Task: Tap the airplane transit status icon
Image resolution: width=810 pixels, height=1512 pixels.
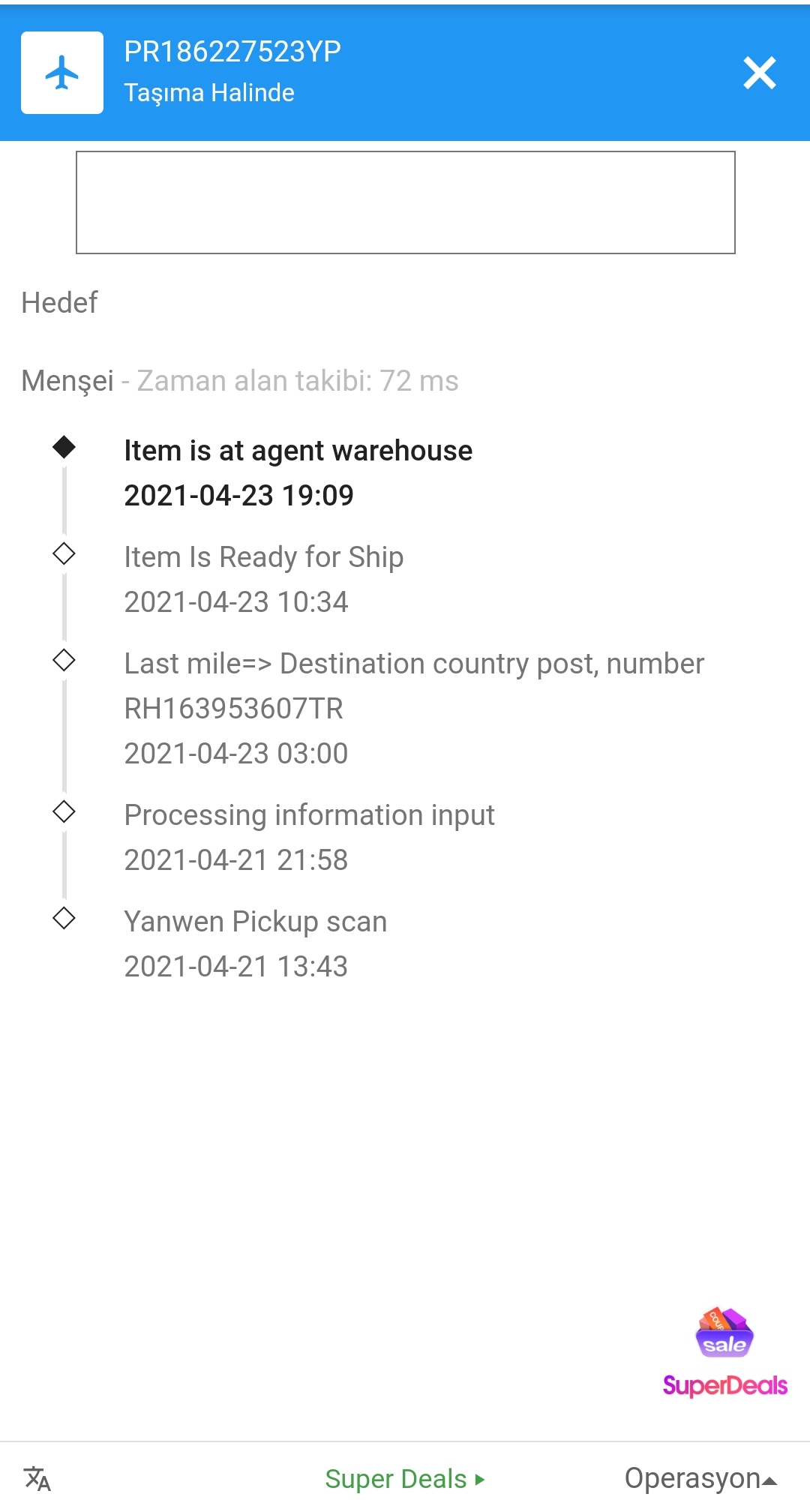Action: [62, 73]
